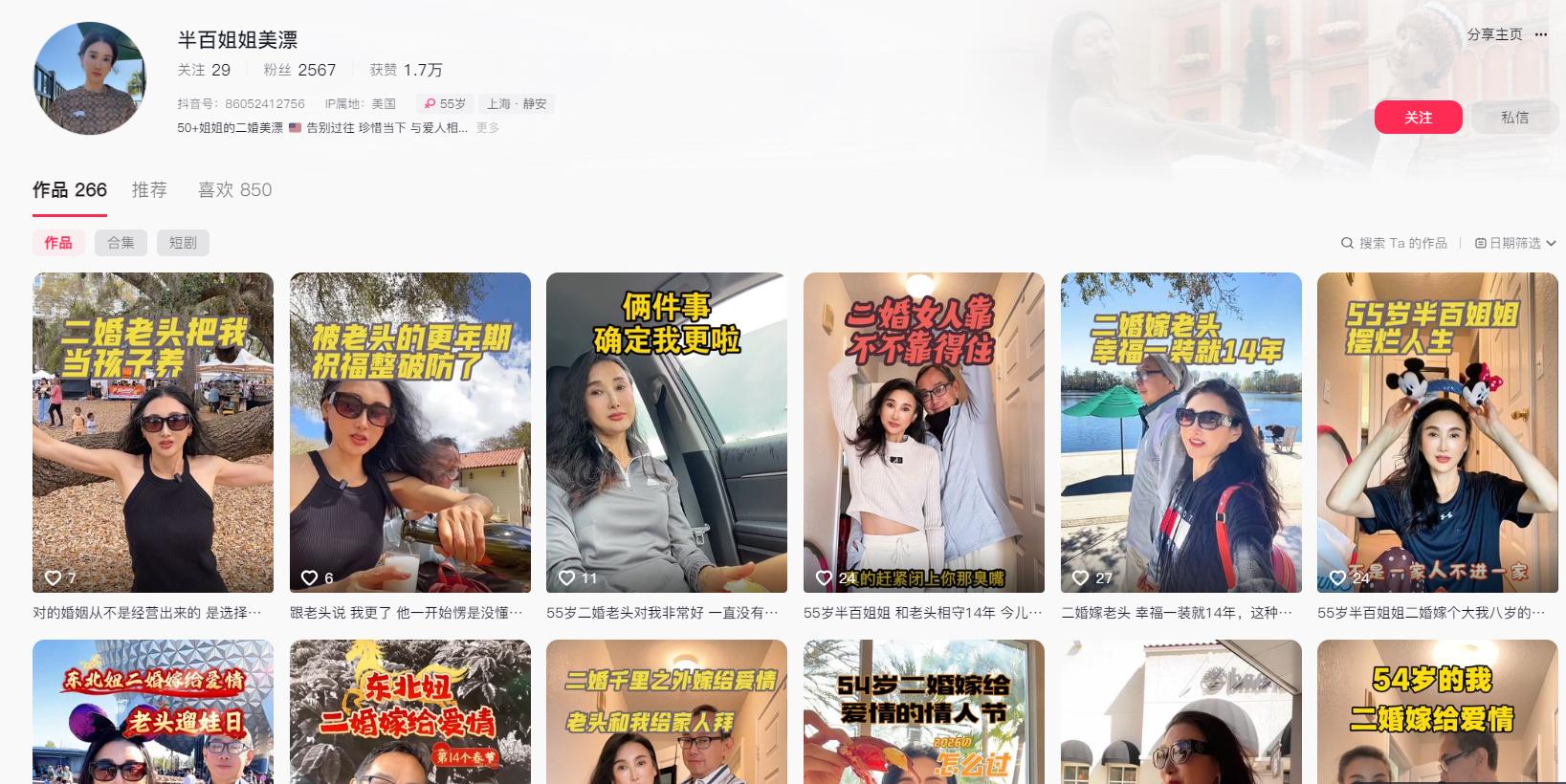1566x784 pixels.
Task: Open video 被老头的更年期祝福整破防了
Action: point(409,432)
